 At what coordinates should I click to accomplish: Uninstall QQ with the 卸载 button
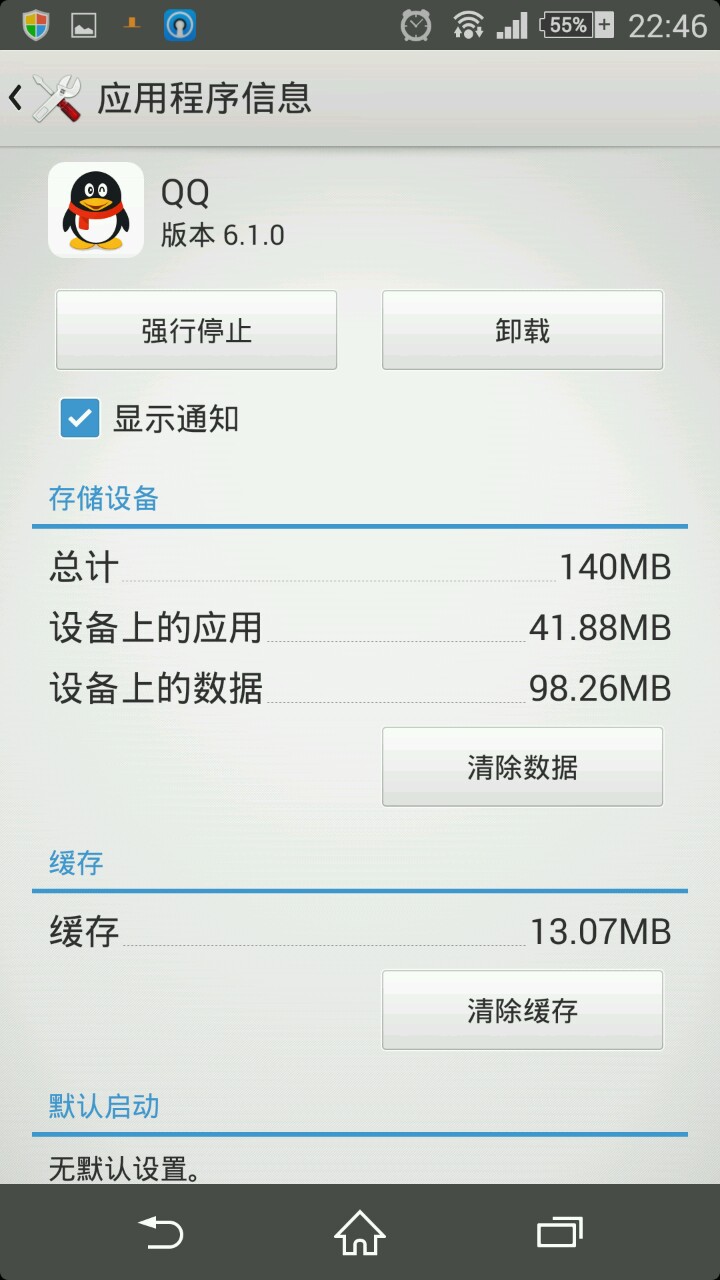pos(522,331)
